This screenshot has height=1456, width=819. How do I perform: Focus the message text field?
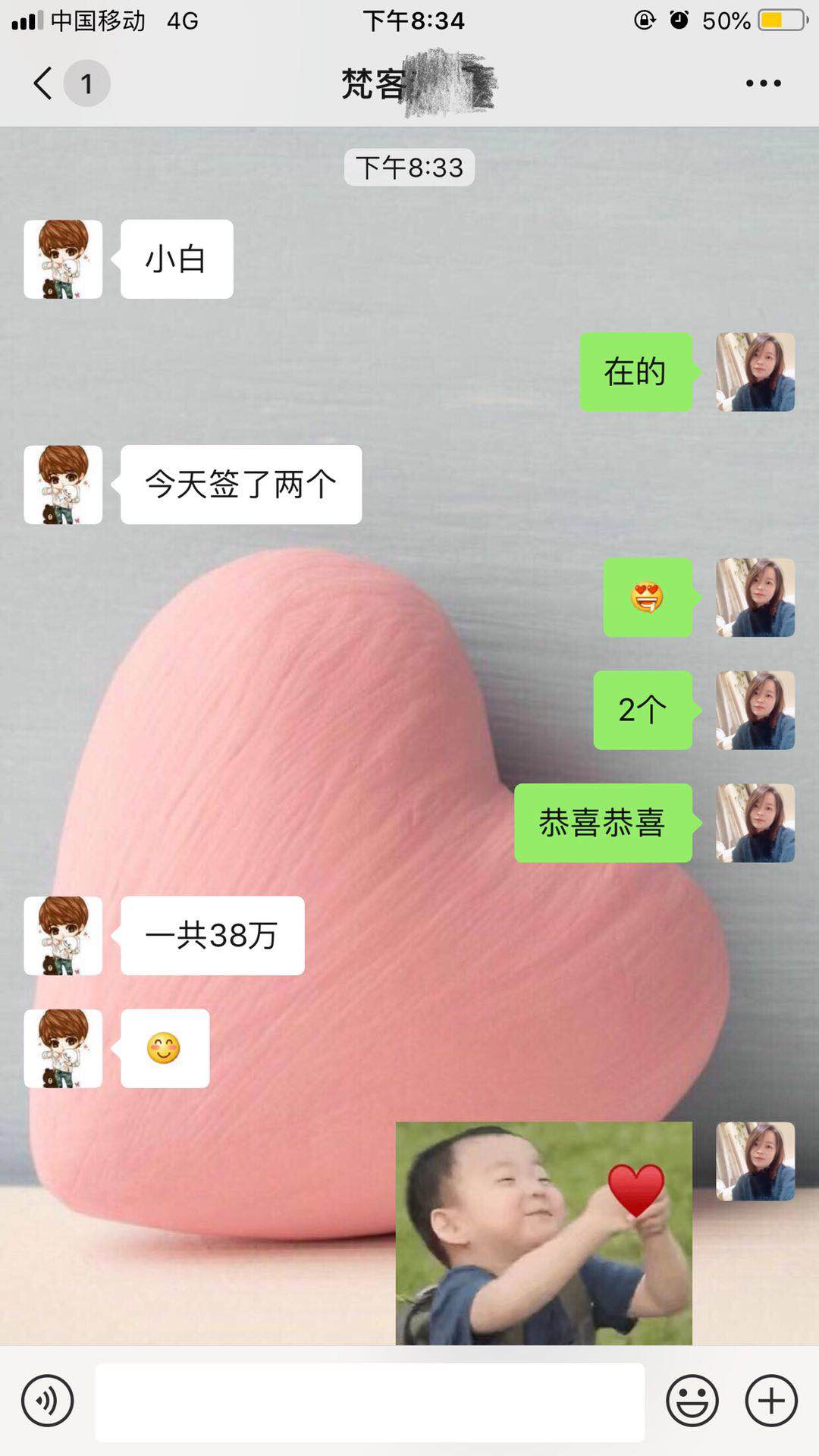tap(369, 1401)
